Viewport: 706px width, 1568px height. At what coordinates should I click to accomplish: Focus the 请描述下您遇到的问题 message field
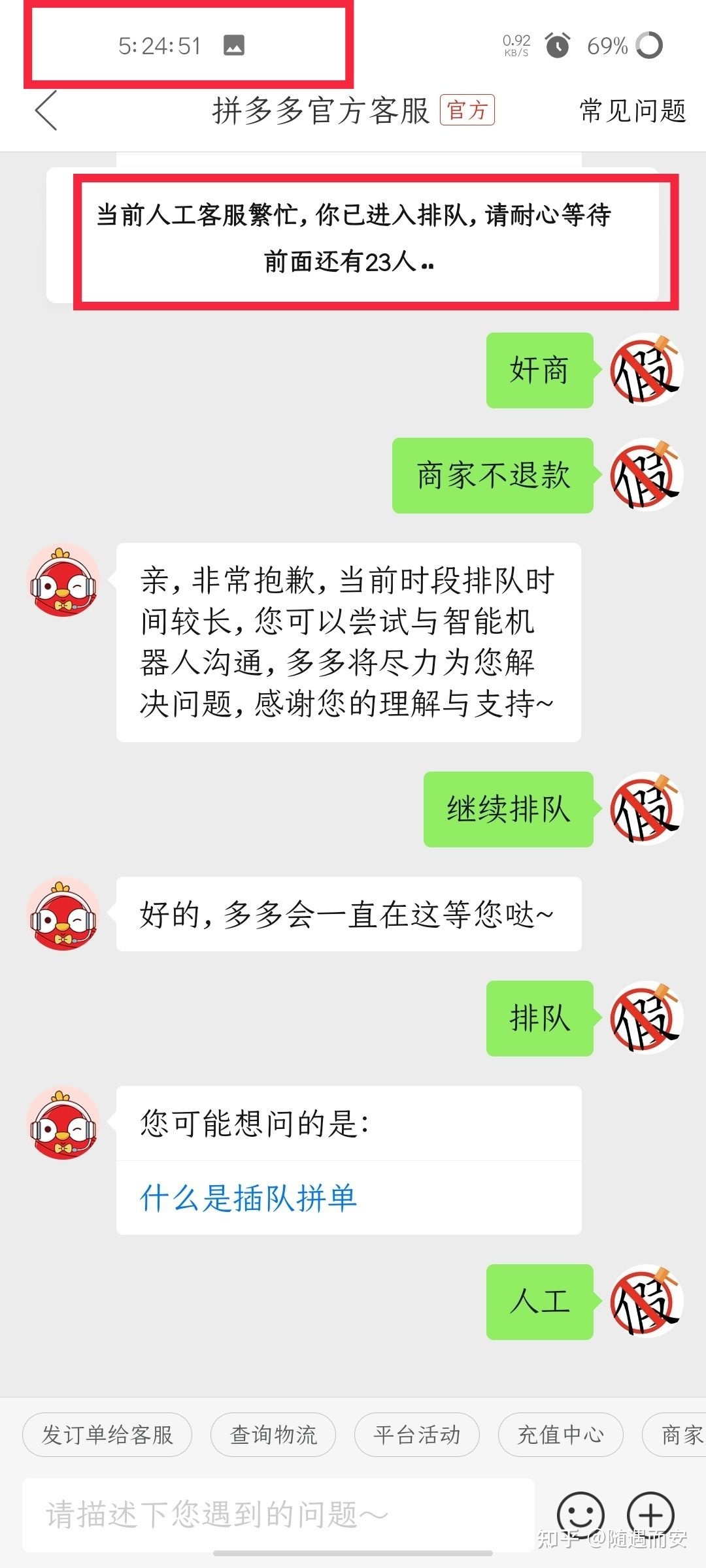[x=278, y=1514]
